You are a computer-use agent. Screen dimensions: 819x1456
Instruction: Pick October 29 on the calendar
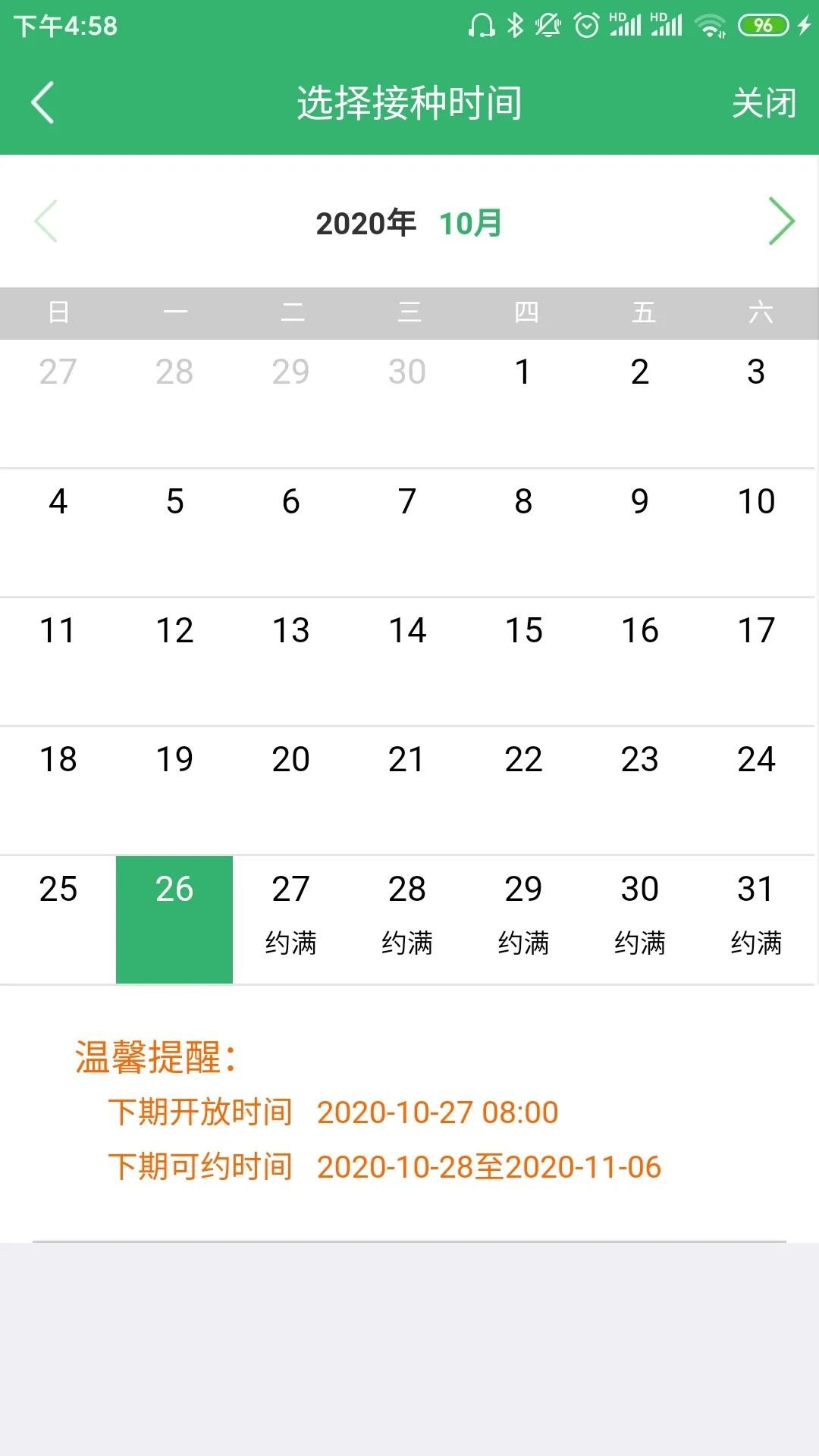tap(523, 919)
